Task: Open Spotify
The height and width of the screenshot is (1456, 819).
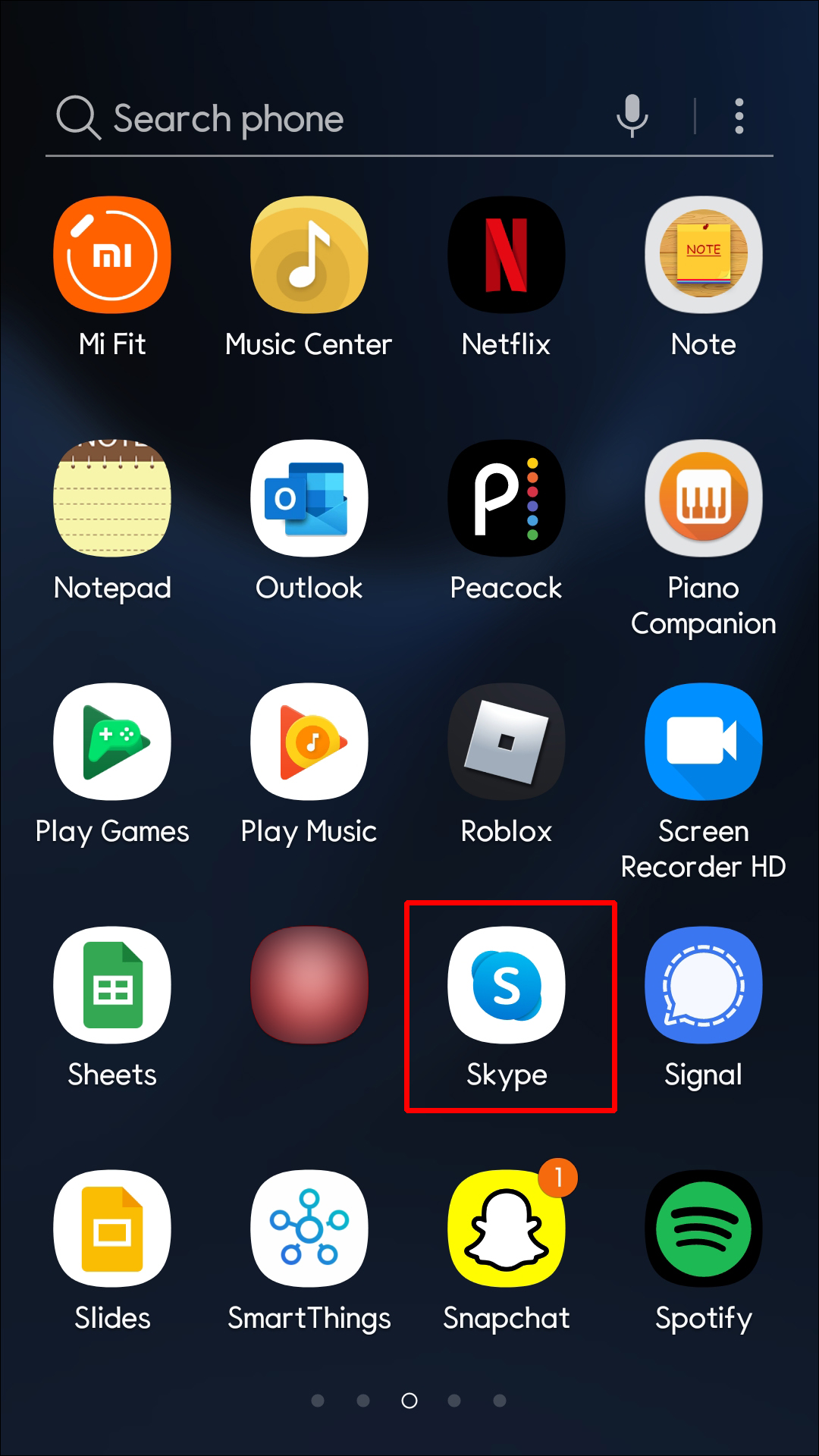Action: point(704,1228)
